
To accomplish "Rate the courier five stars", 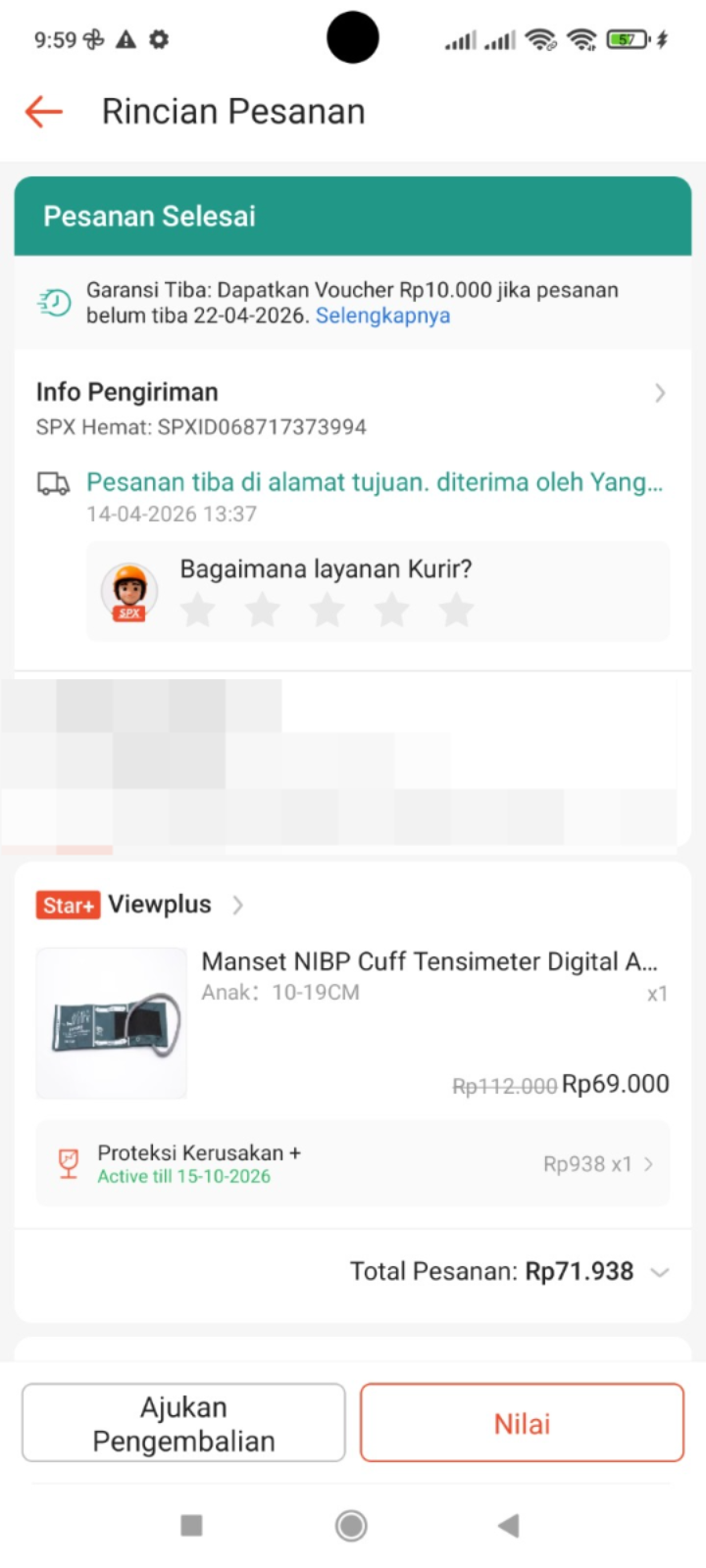I will pos(456,610).
